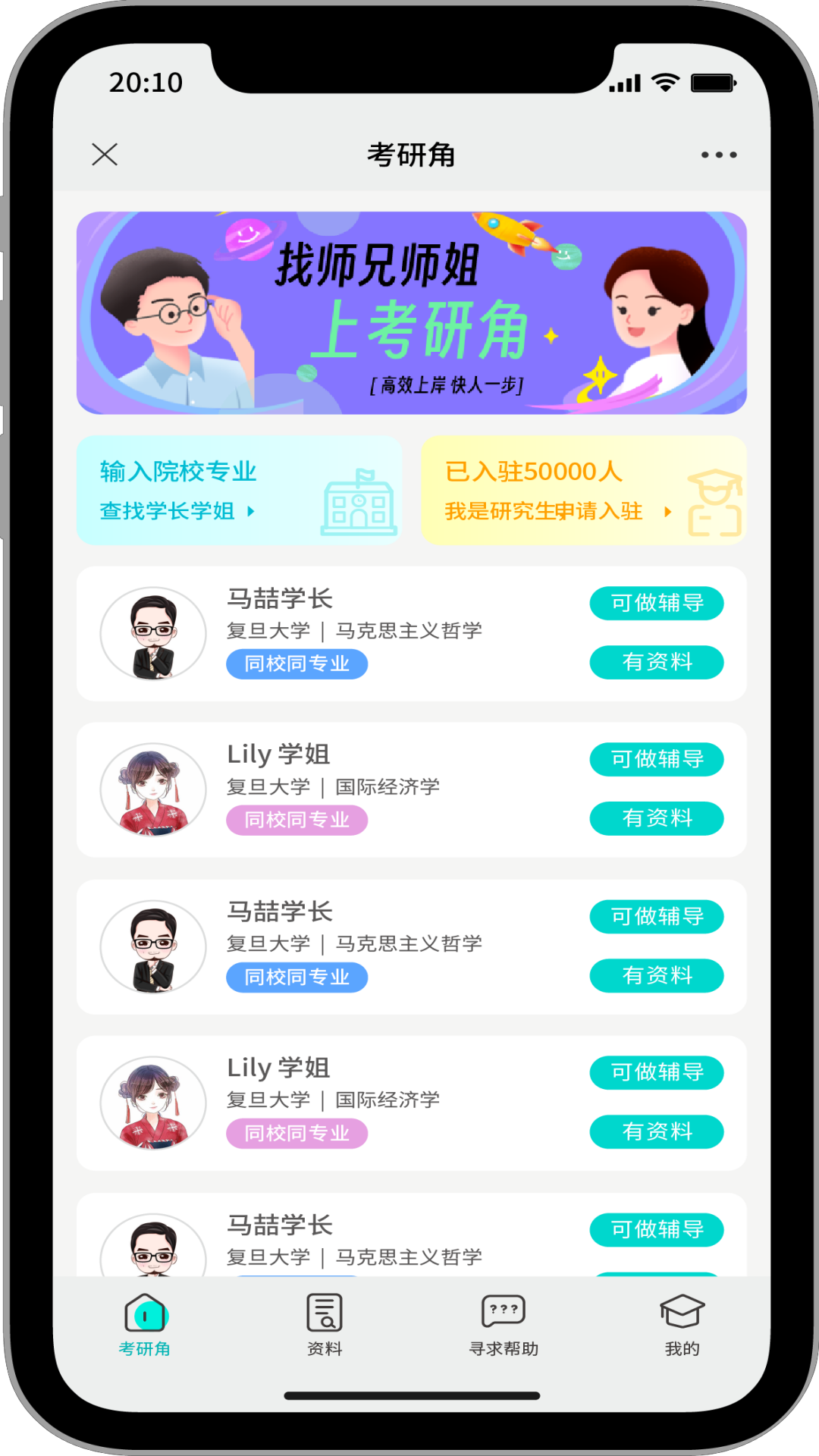Select the 考研角 home tab
Viewport: 819px width, 1456px height.
145,1324
